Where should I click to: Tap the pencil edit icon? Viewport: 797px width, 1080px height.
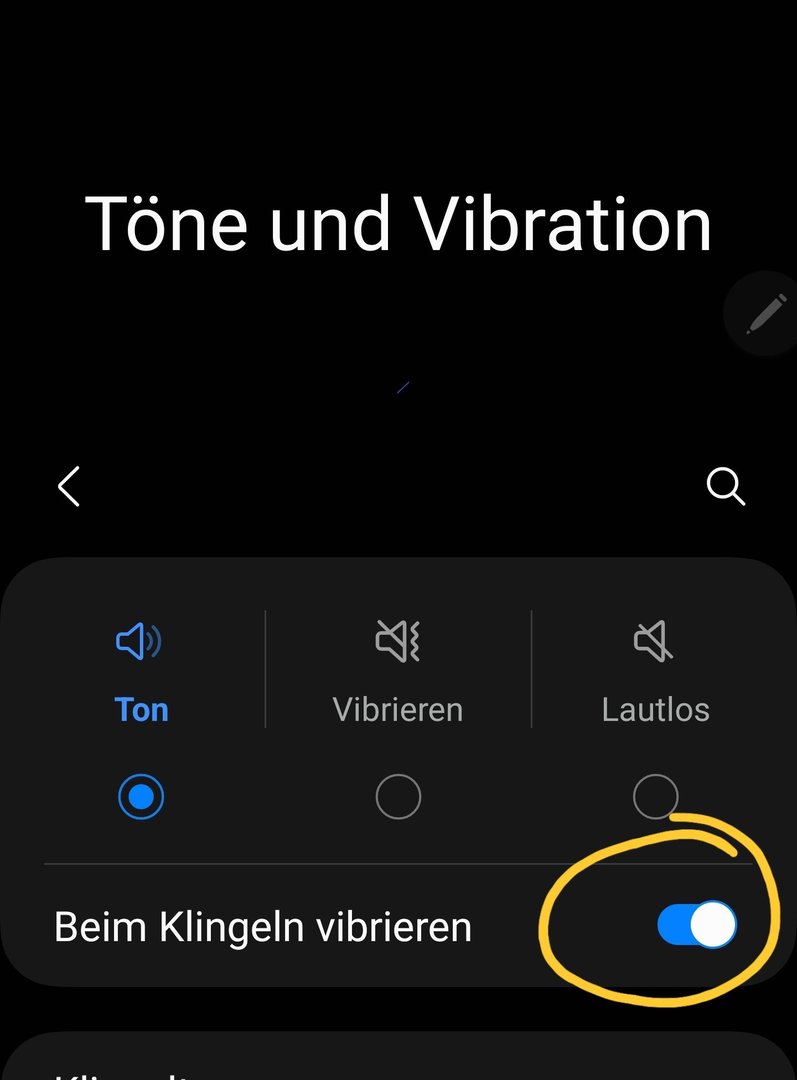[765, 315]
